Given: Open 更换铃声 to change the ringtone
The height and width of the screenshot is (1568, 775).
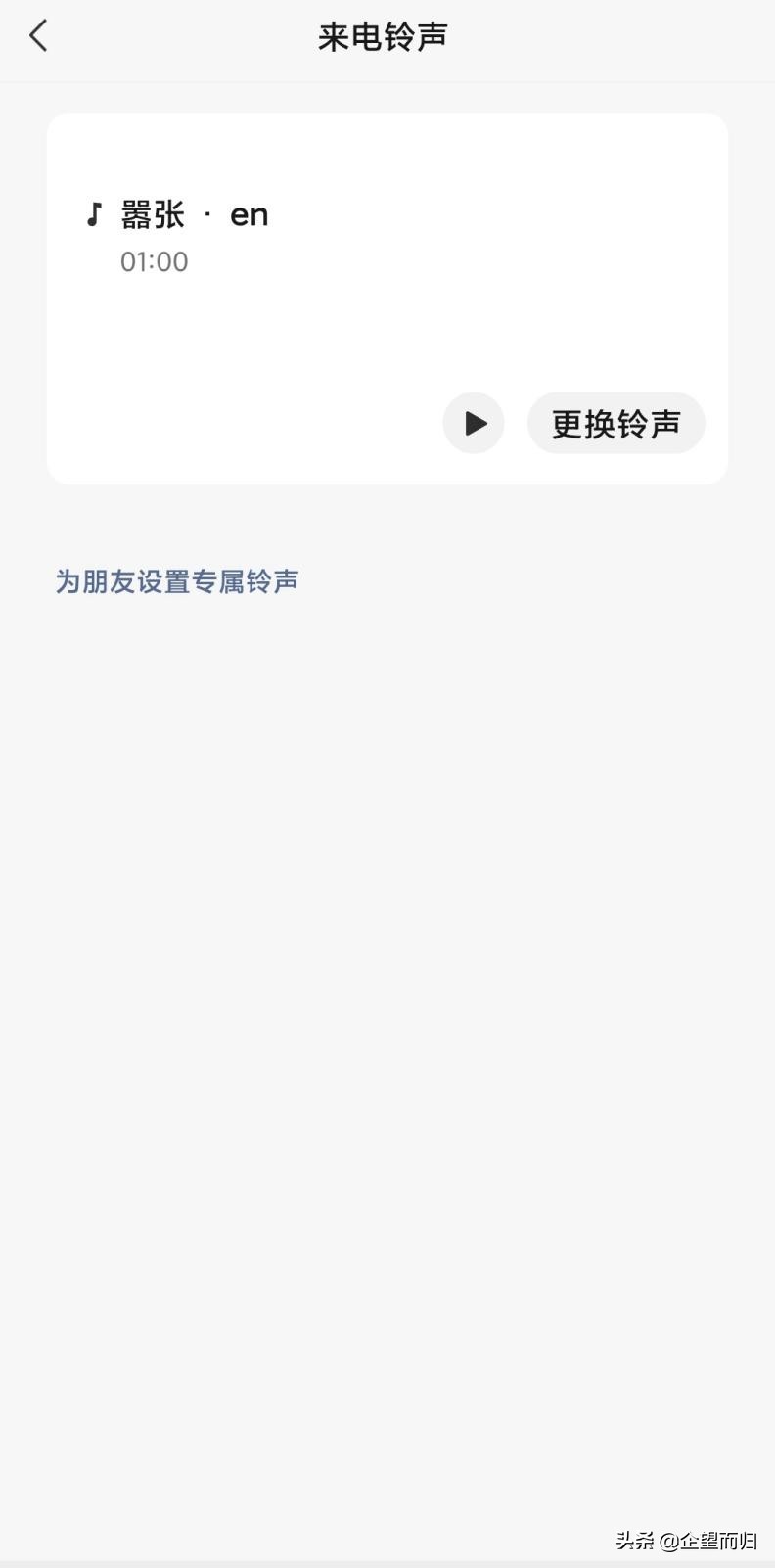Looking at the screenshot, I should coord(615,423).
